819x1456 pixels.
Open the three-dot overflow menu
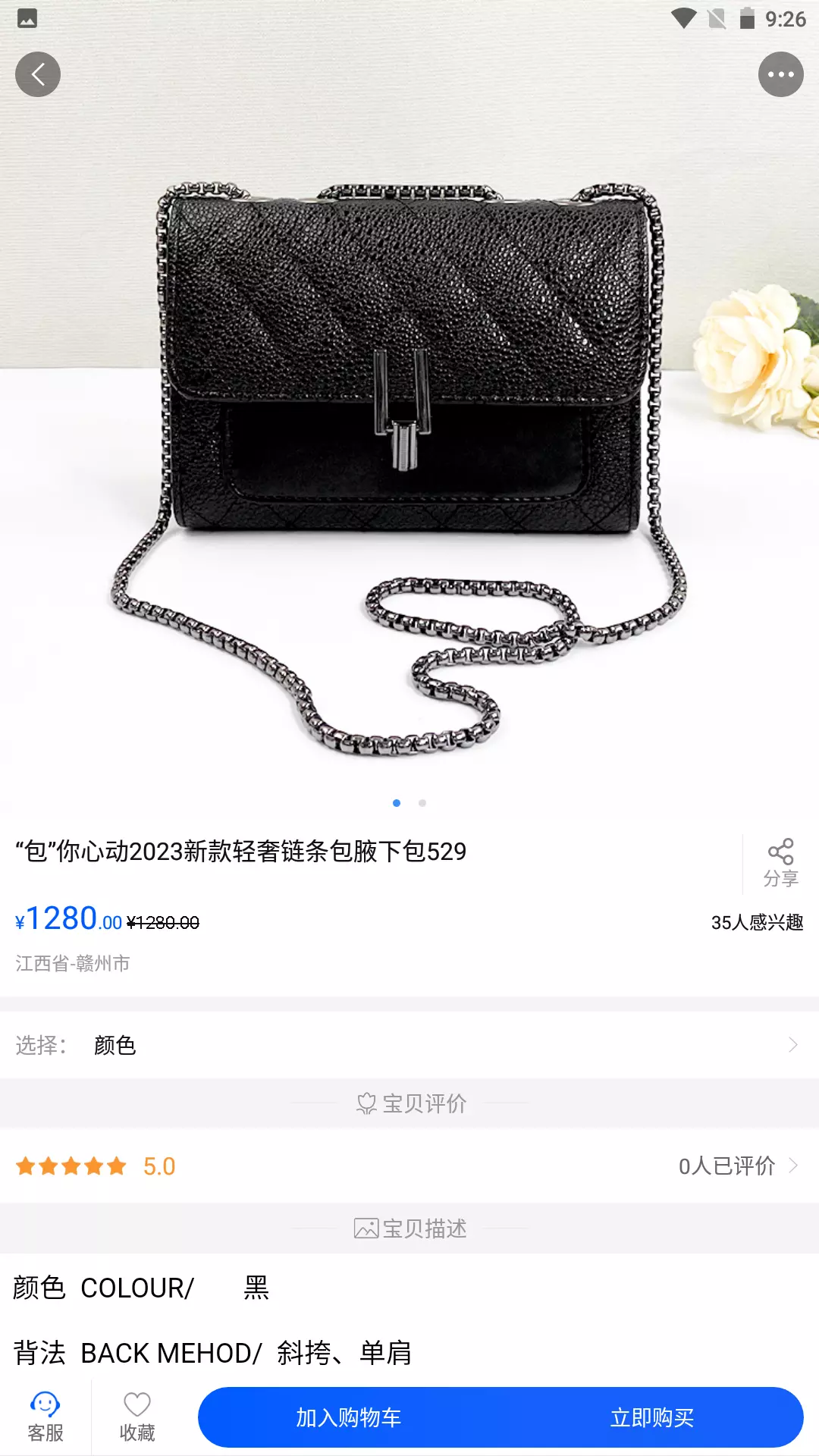[781, 74]
